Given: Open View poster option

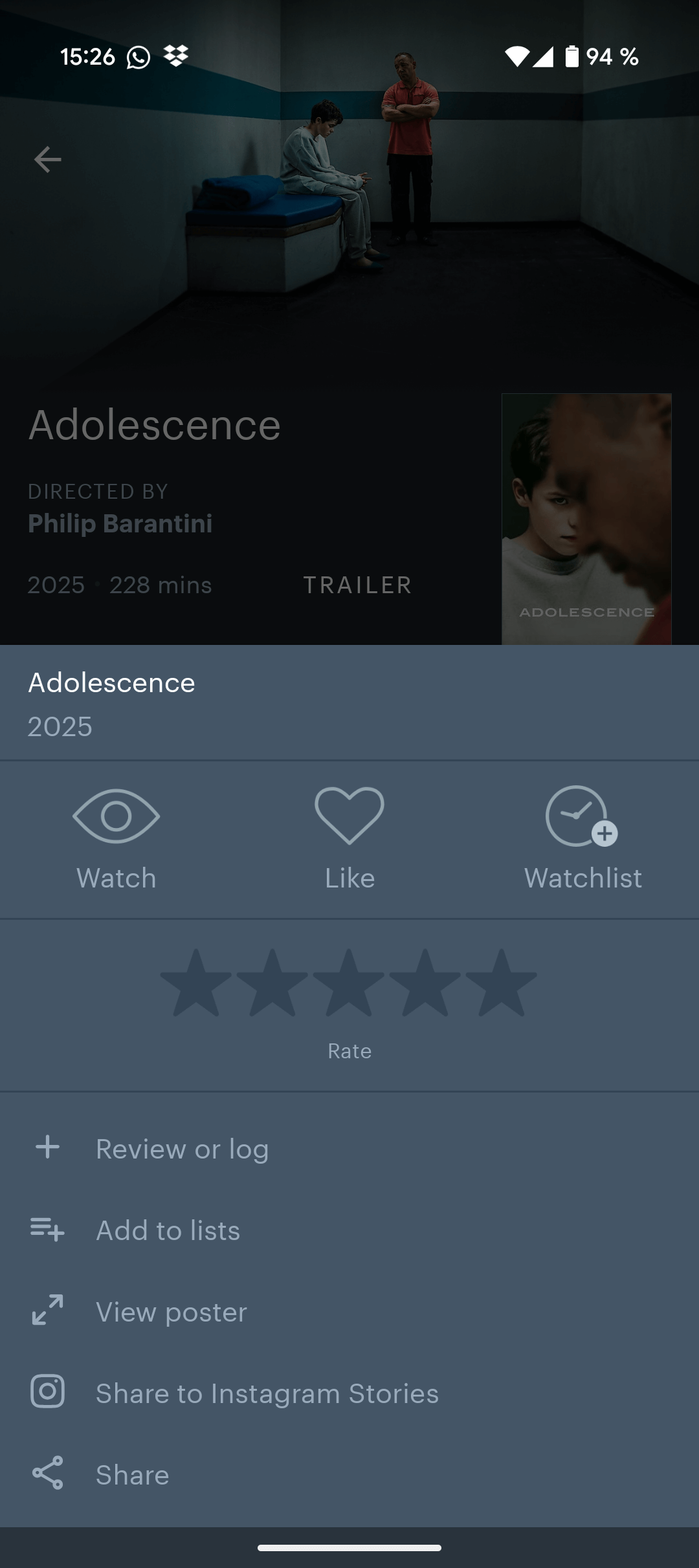Looking at the screenshot, I should click(x=349, y=1312).
